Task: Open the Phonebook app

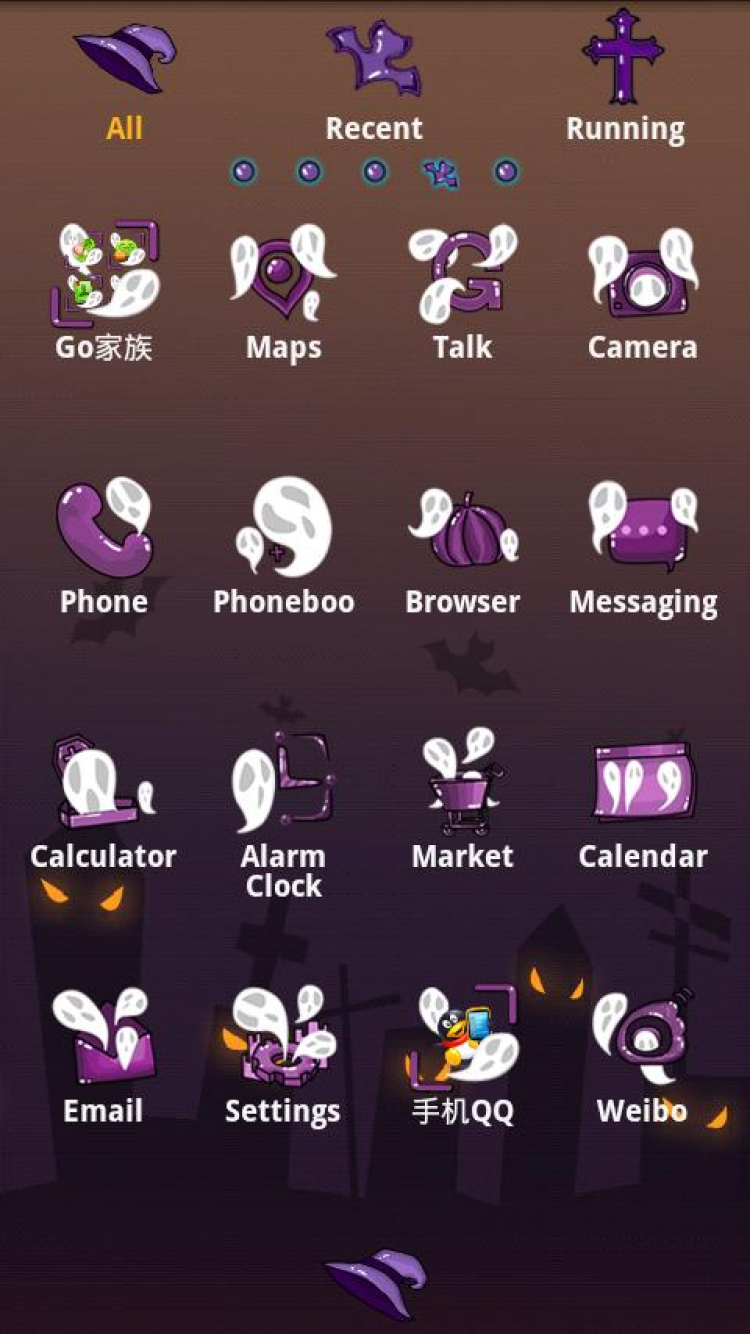Action: [x=283, y=545]
